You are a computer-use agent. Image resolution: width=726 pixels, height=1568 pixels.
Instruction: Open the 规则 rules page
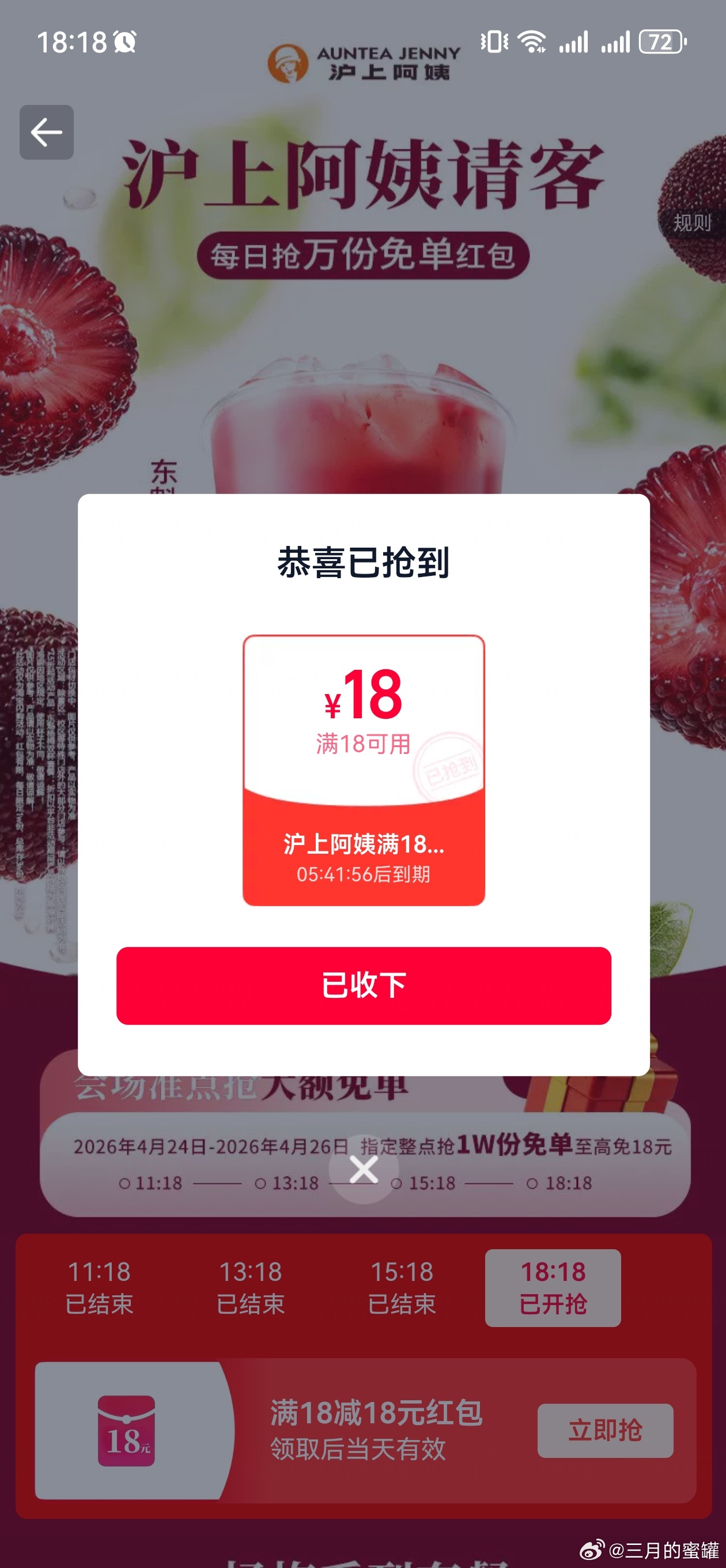coord(692,223)
